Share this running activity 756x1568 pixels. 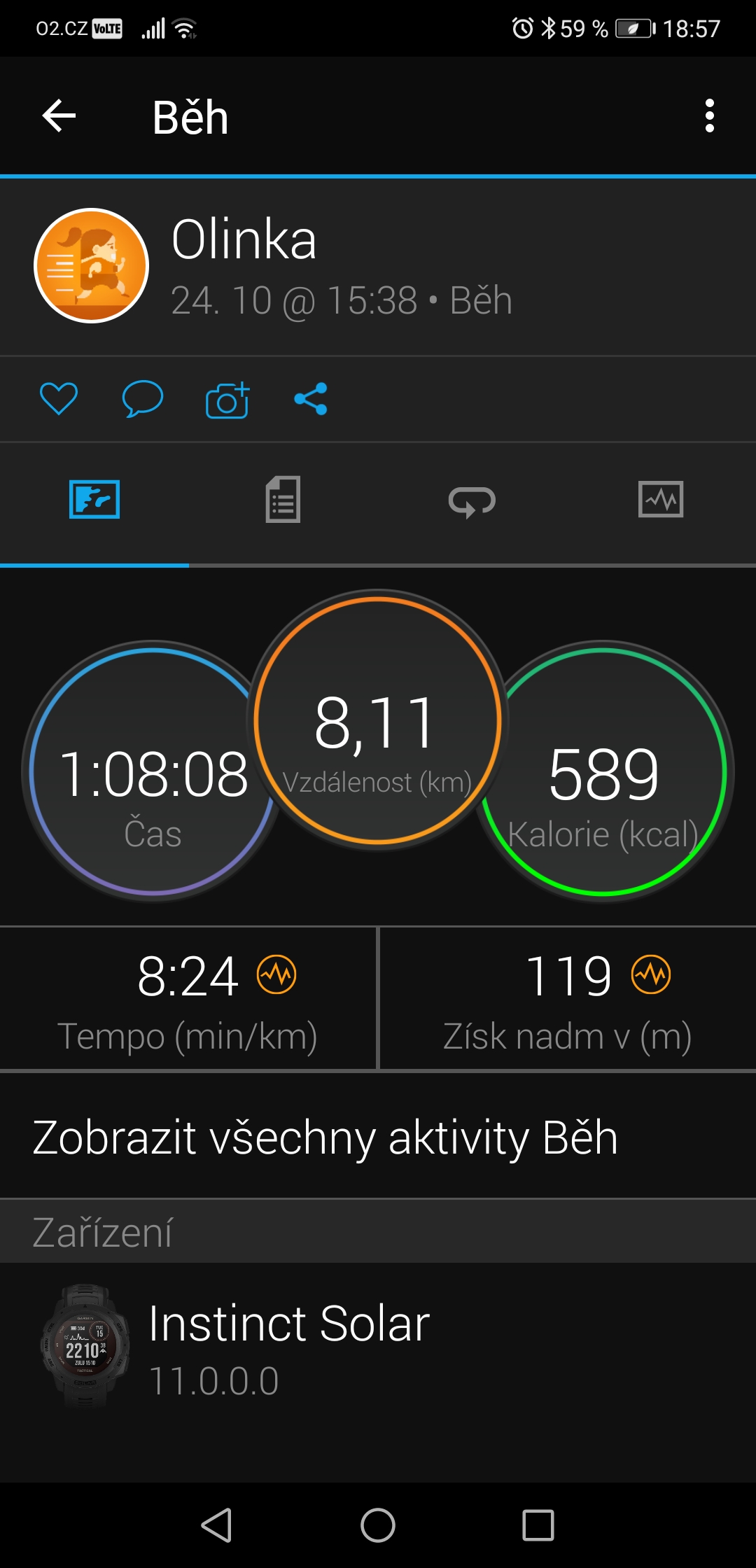pos(311,399)
